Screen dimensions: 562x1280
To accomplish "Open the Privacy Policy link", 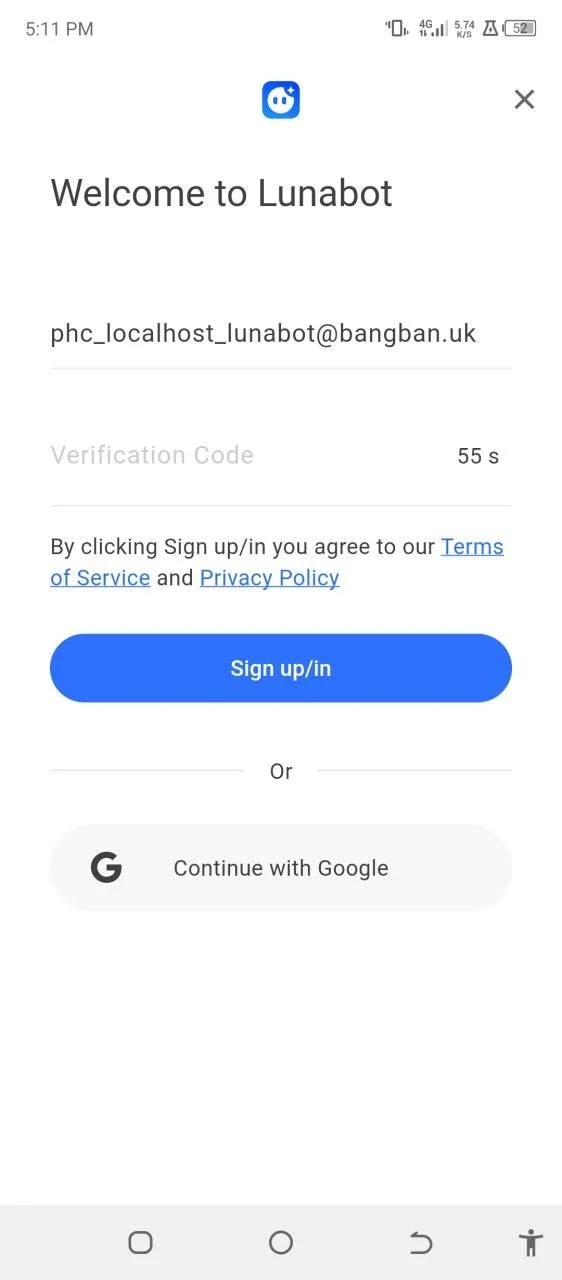I will coord(269,578).
